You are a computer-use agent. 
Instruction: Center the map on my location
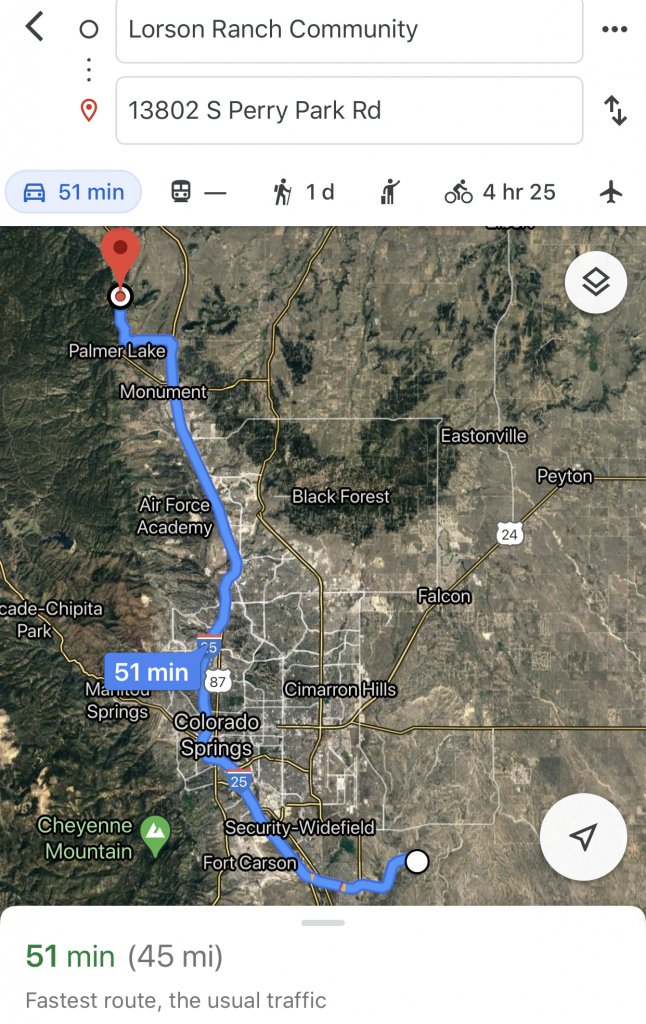583,837
